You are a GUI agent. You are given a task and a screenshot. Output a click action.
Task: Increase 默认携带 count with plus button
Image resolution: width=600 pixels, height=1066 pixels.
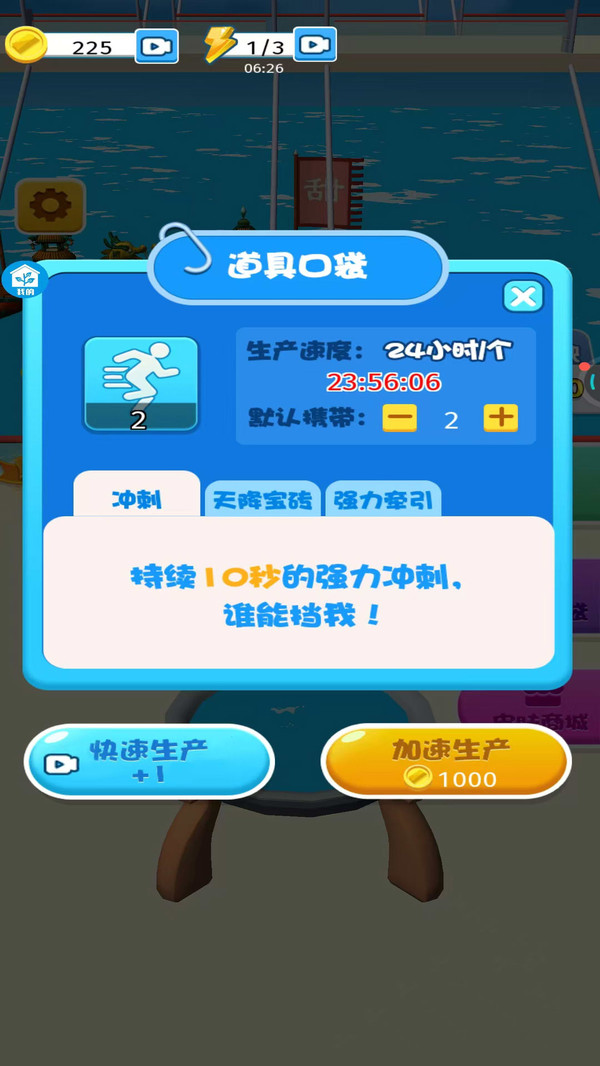tap(500, 418)
